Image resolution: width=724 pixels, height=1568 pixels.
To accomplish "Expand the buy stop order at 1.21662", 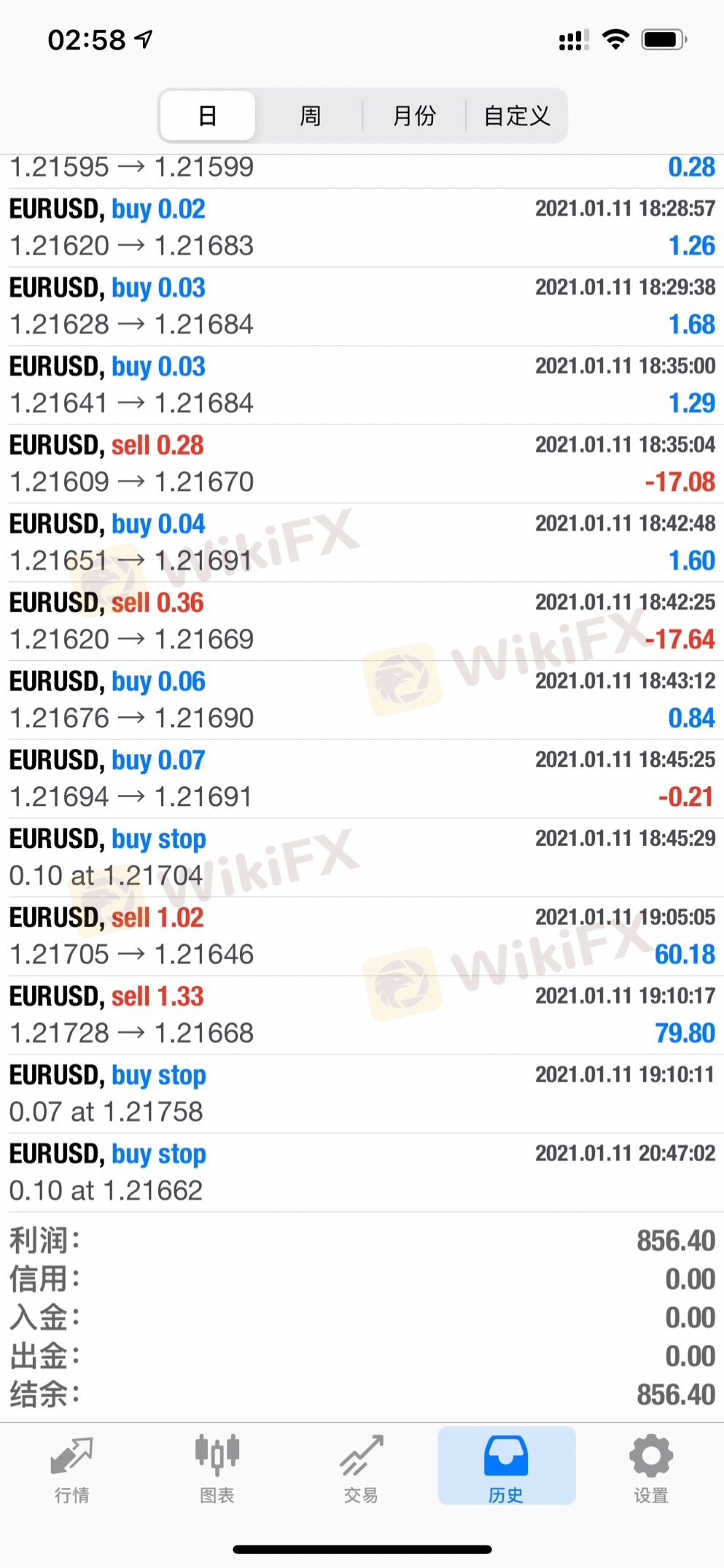I will click(362, 1173).
